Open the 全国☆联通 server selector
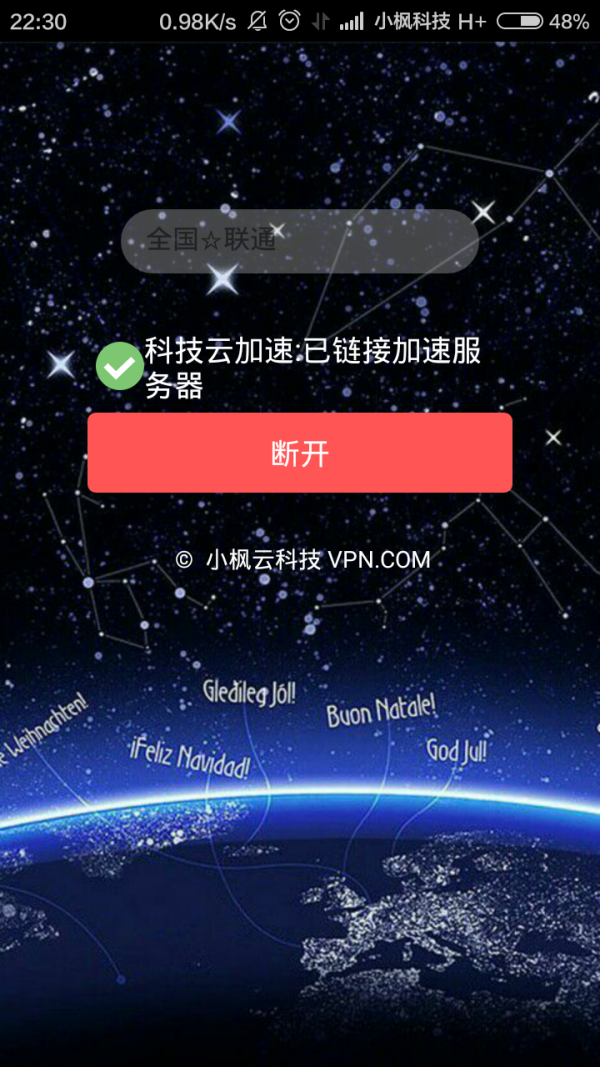The image size is (600, 1067). click(300, 241)
